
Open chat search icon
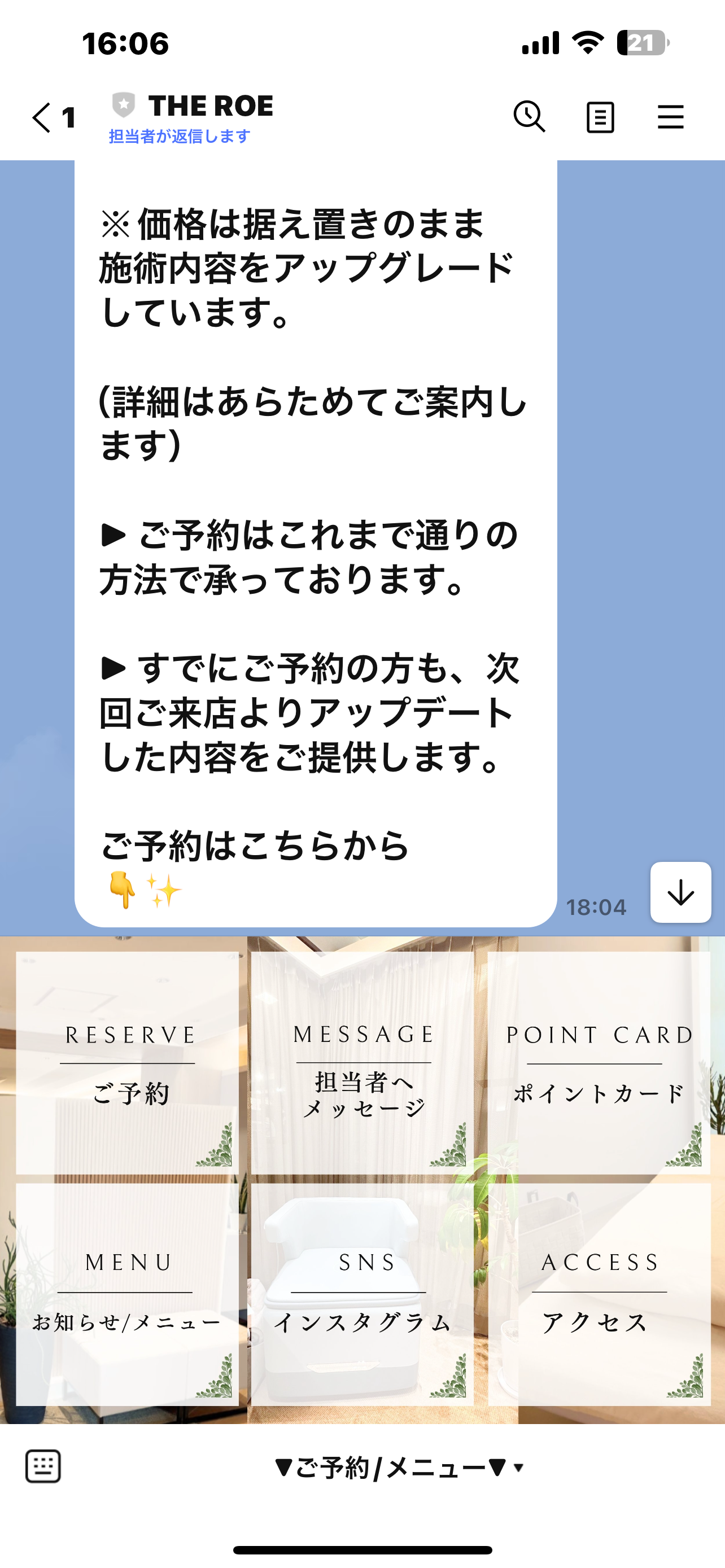[529, 116]
